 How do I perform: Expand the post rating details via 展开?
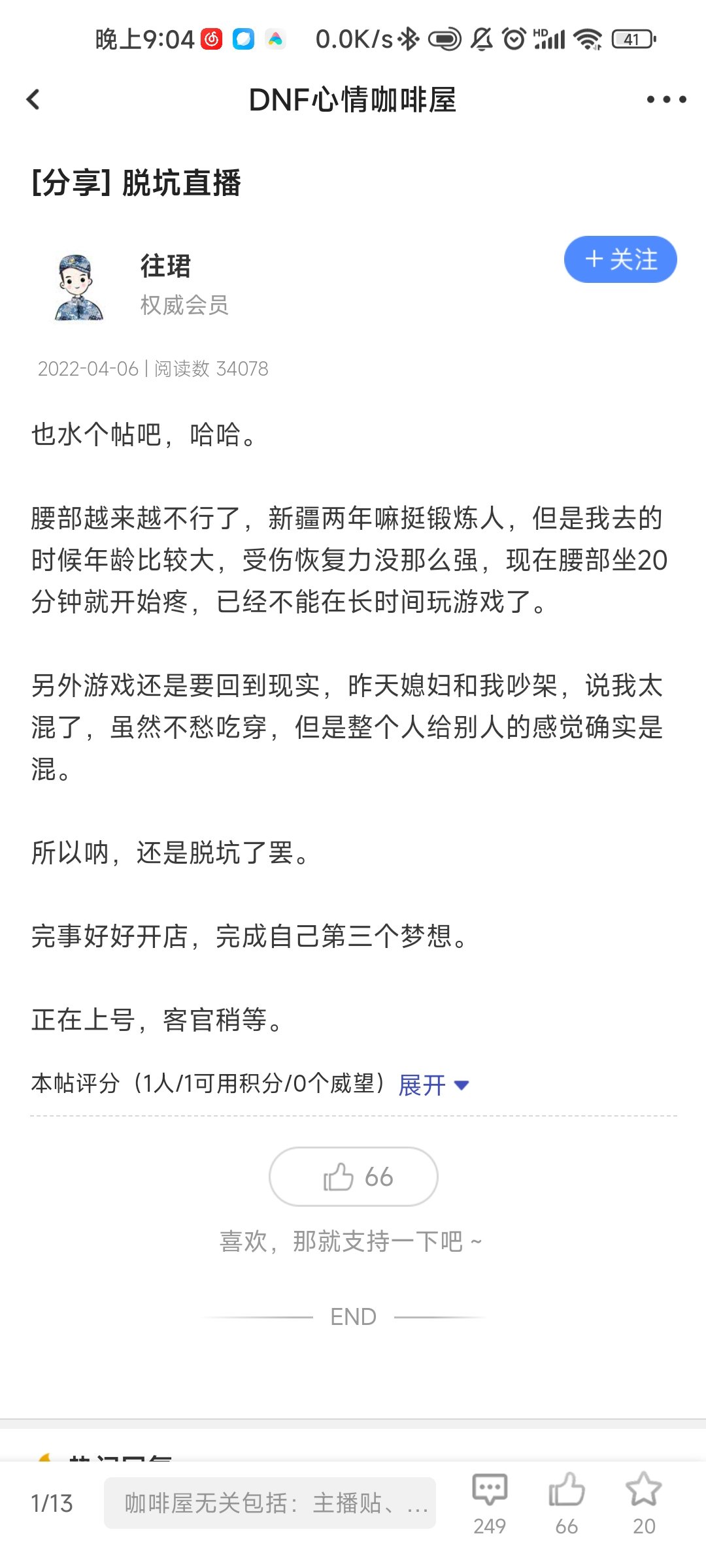point(433,1085)
